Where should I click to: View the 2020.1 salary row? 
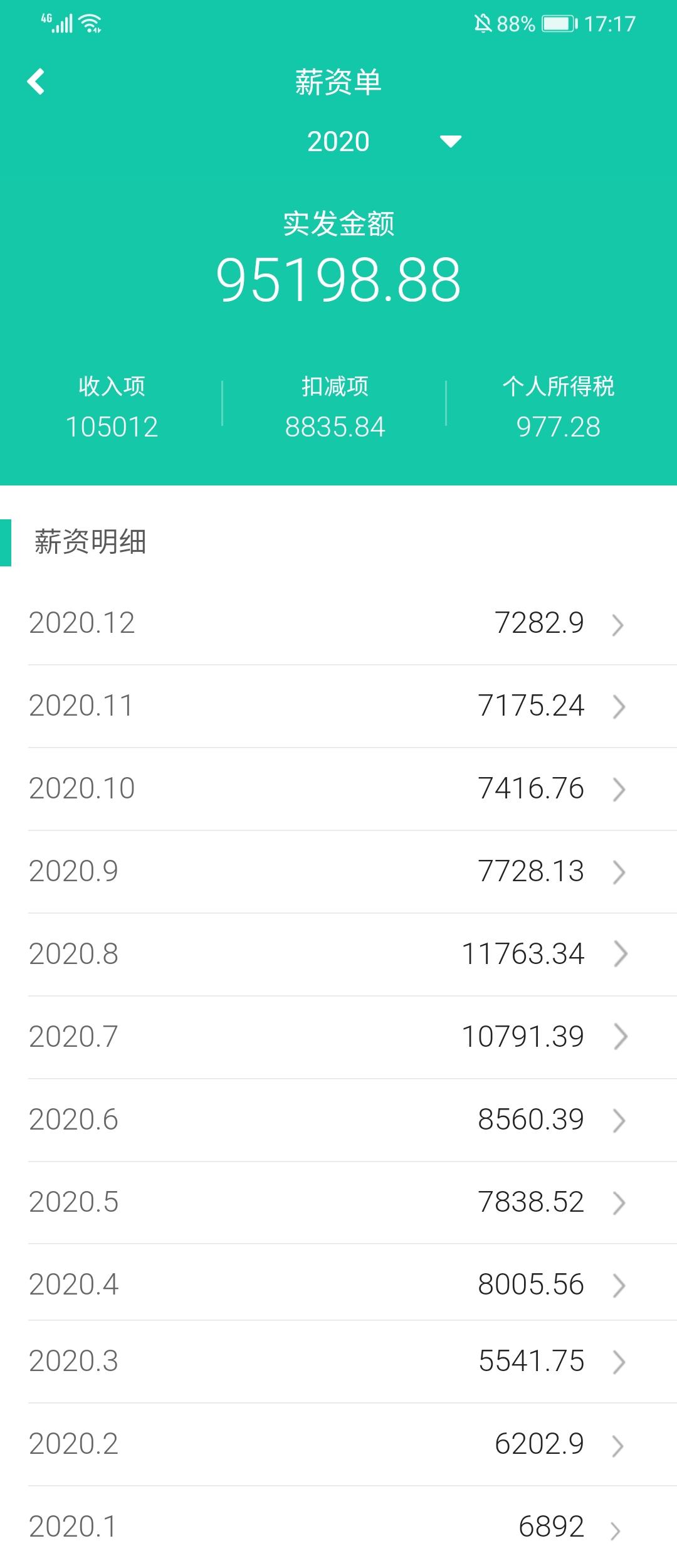338,1527
